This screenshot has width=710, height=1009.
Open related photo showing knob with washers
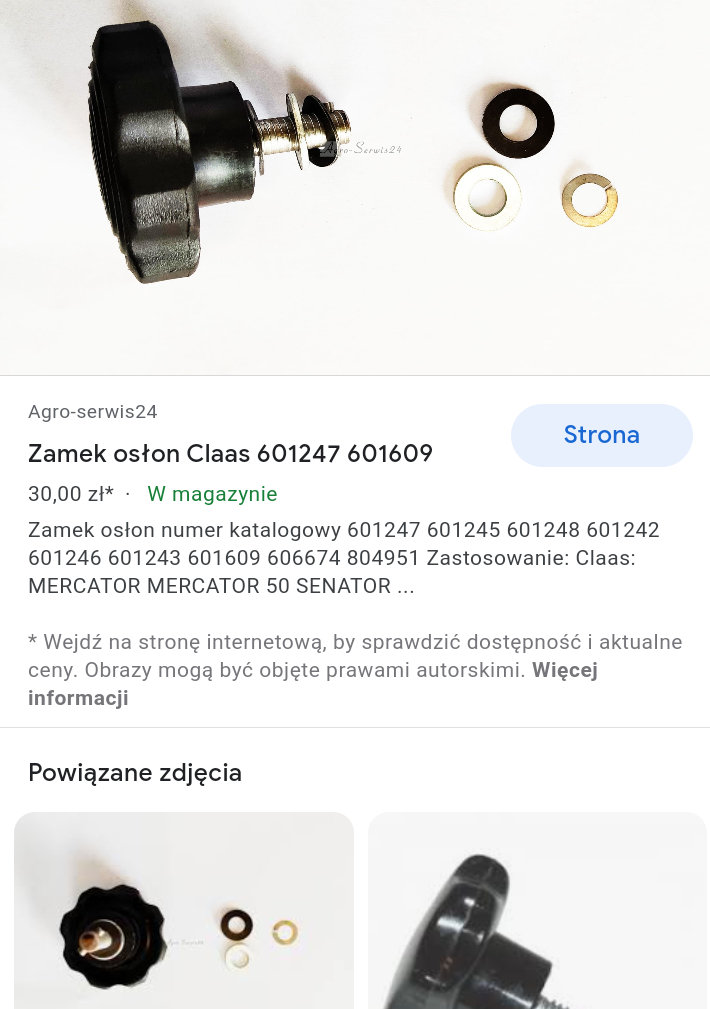184,910
